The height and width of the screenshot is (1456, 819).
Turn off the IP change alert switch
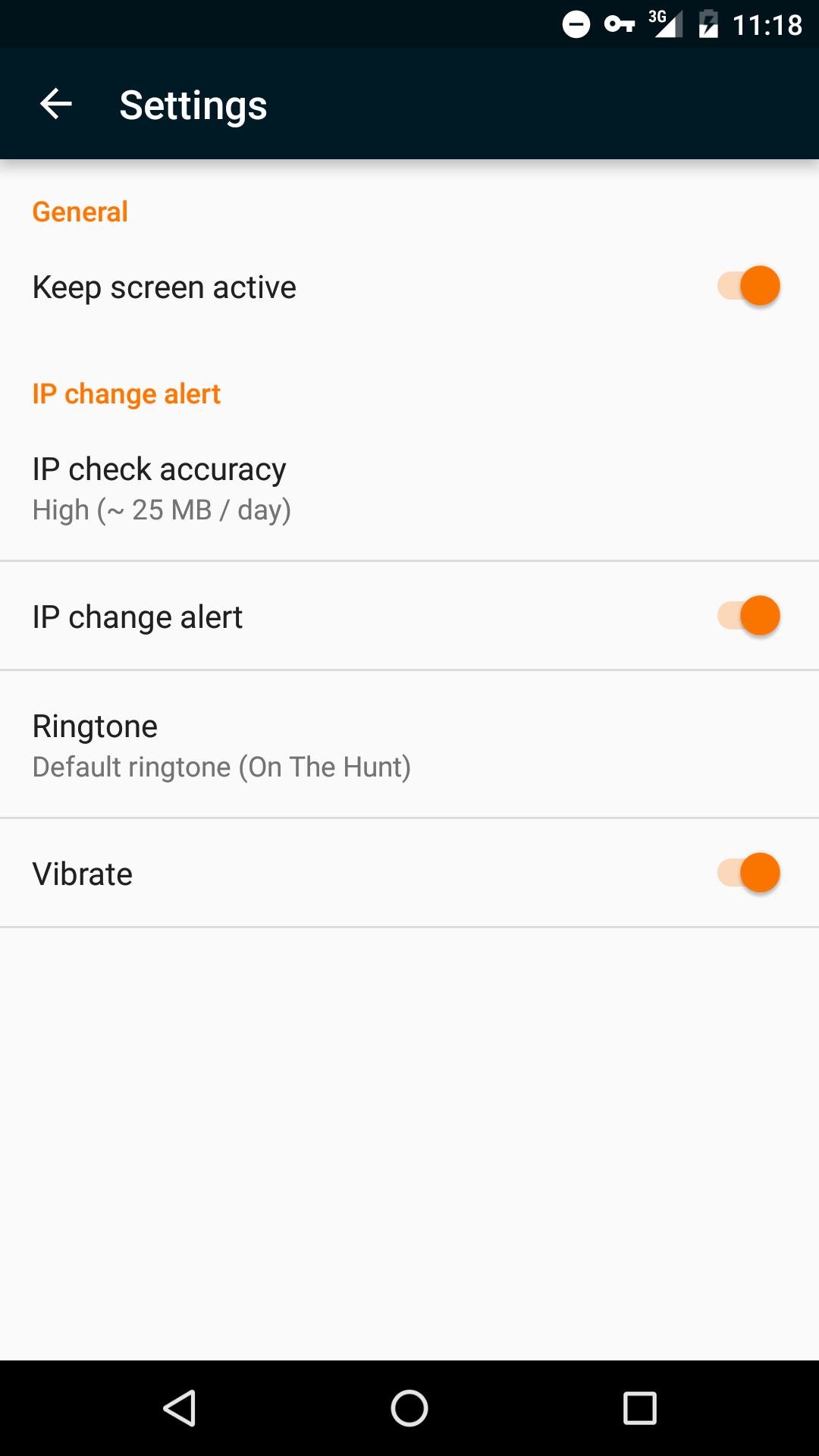pos(748,616)
